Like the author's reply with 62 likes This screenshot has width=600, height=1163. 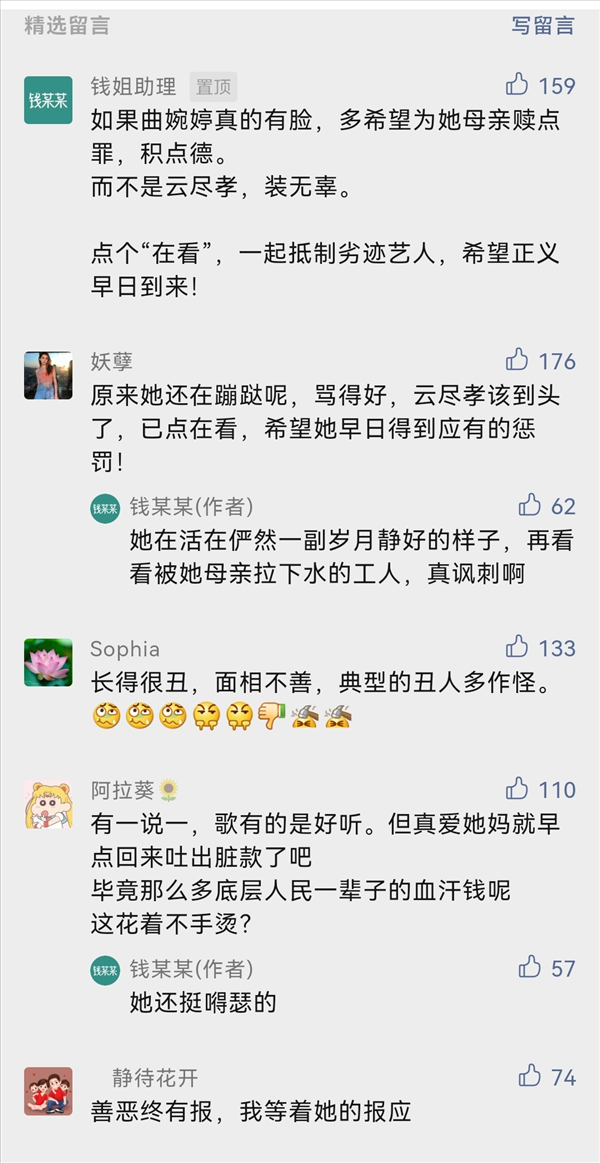coord(530,505)
